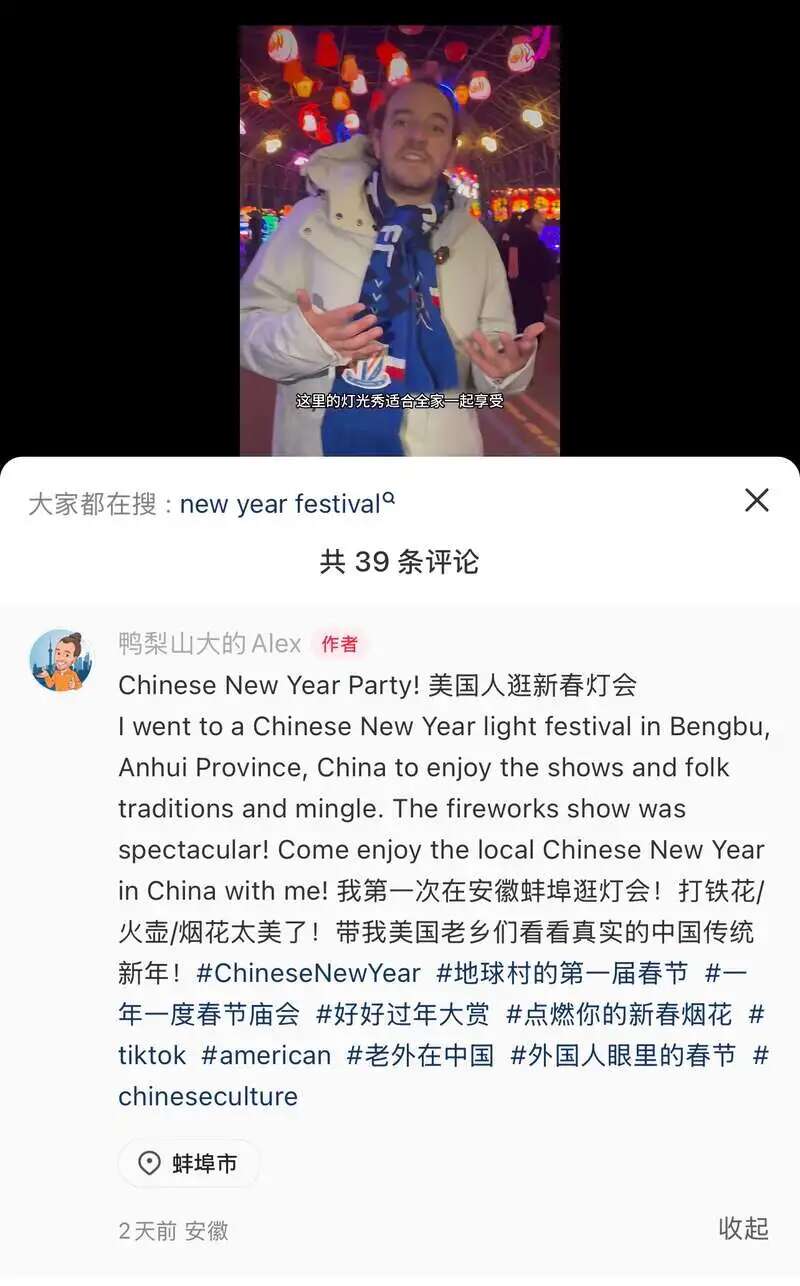Close the comments panel
This screenshot has height=1286, width=800.
point(757,501)
